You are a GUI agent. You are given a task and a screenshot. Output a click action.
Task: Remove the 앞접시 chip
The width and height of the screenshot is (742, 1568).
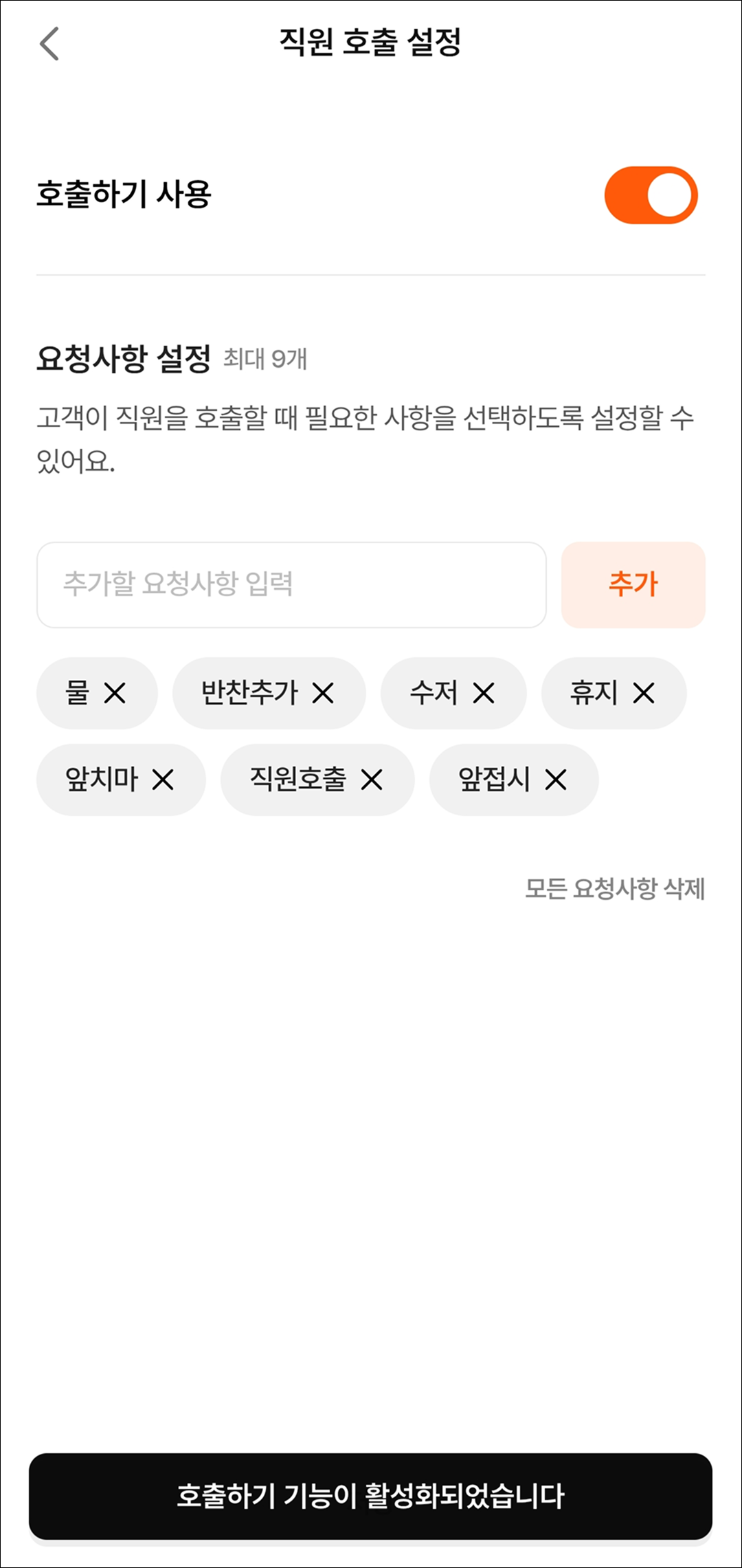point(556,780)
